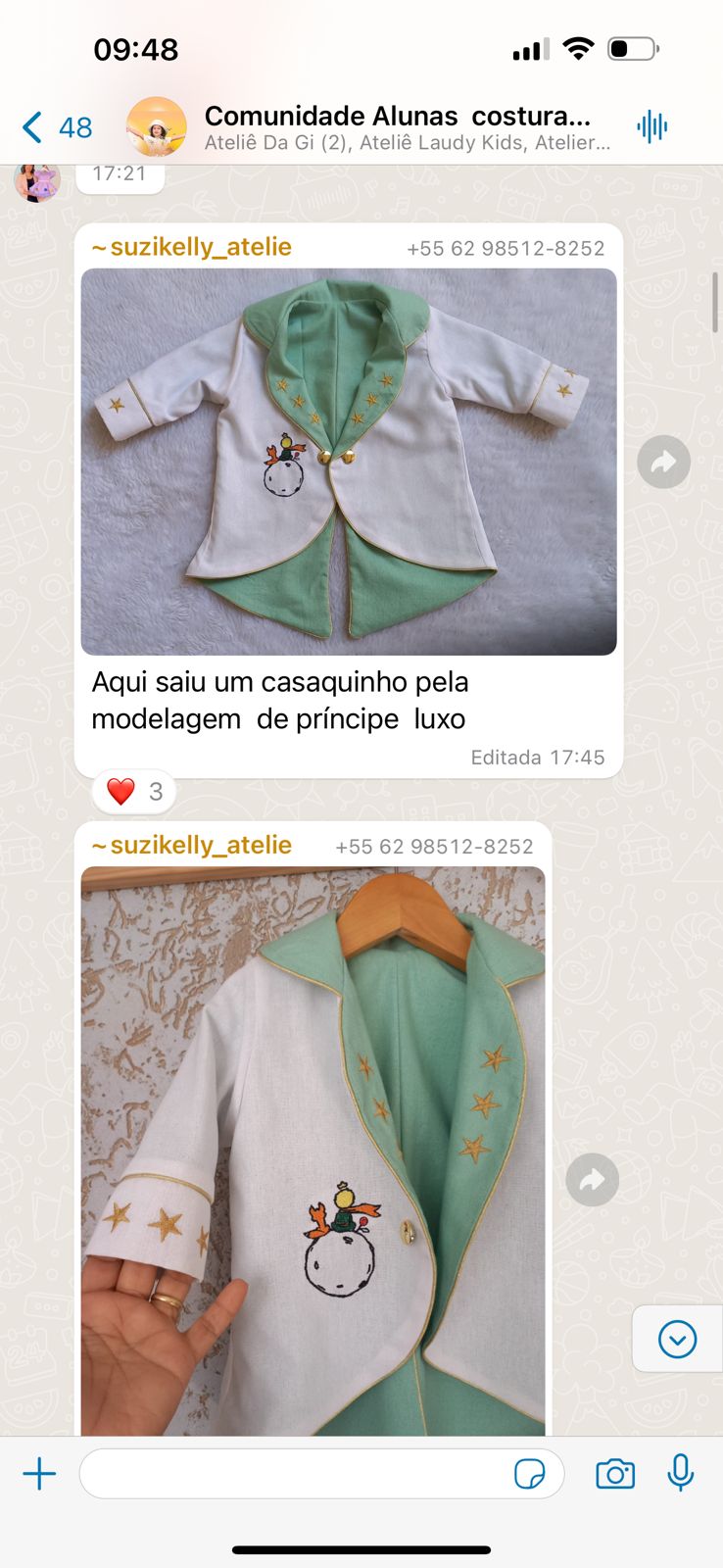Forward the first coat photo message
The width and height of the screenshot is (723, 1568).
pyautogui.click(x=663, y=462)
